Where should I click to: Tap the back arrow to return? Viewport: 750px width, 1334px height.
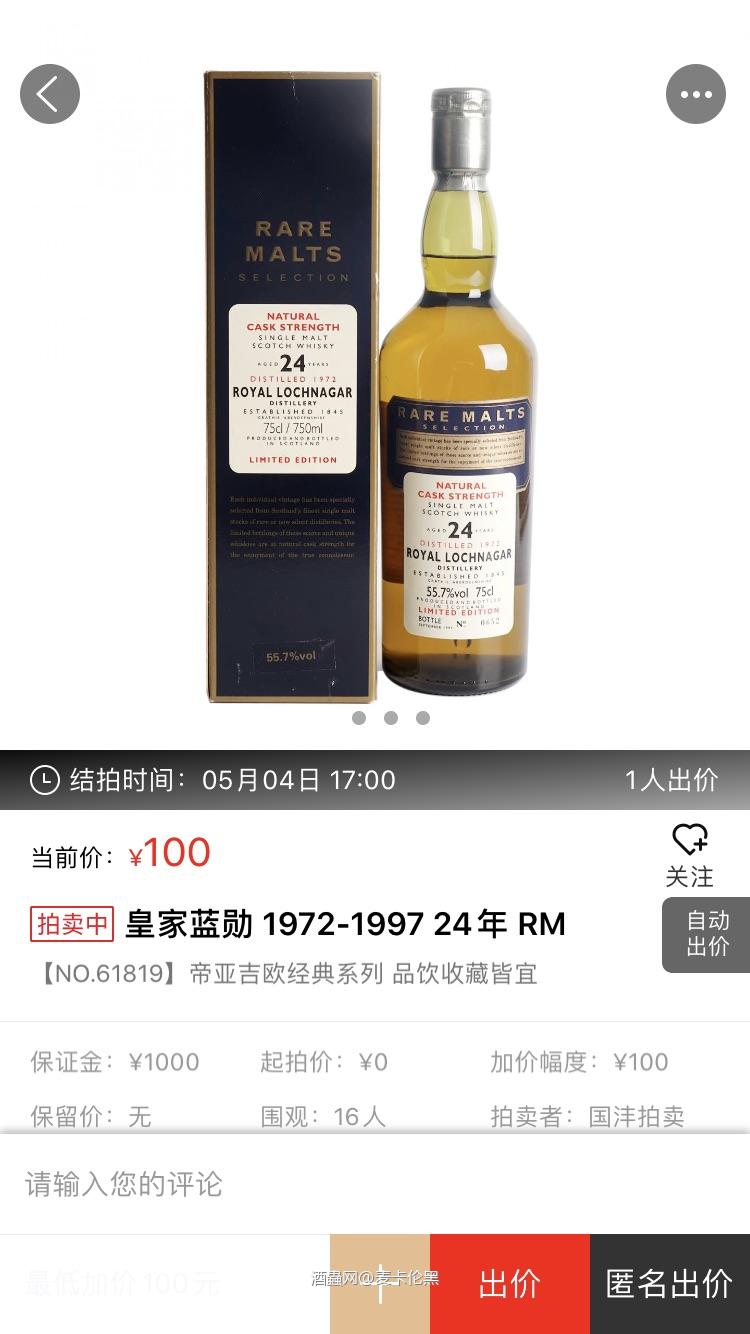point(50,93)
